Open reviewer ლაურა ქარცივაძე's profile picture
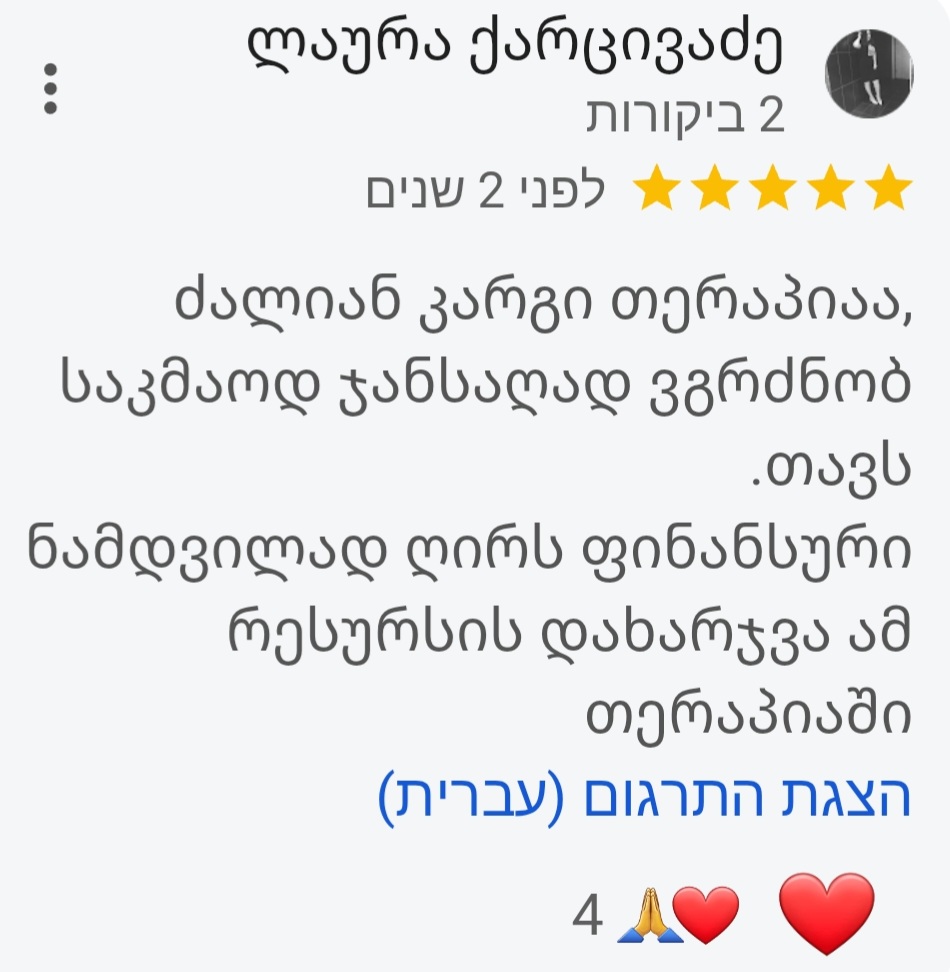950x972 pixels. (868, 74)
